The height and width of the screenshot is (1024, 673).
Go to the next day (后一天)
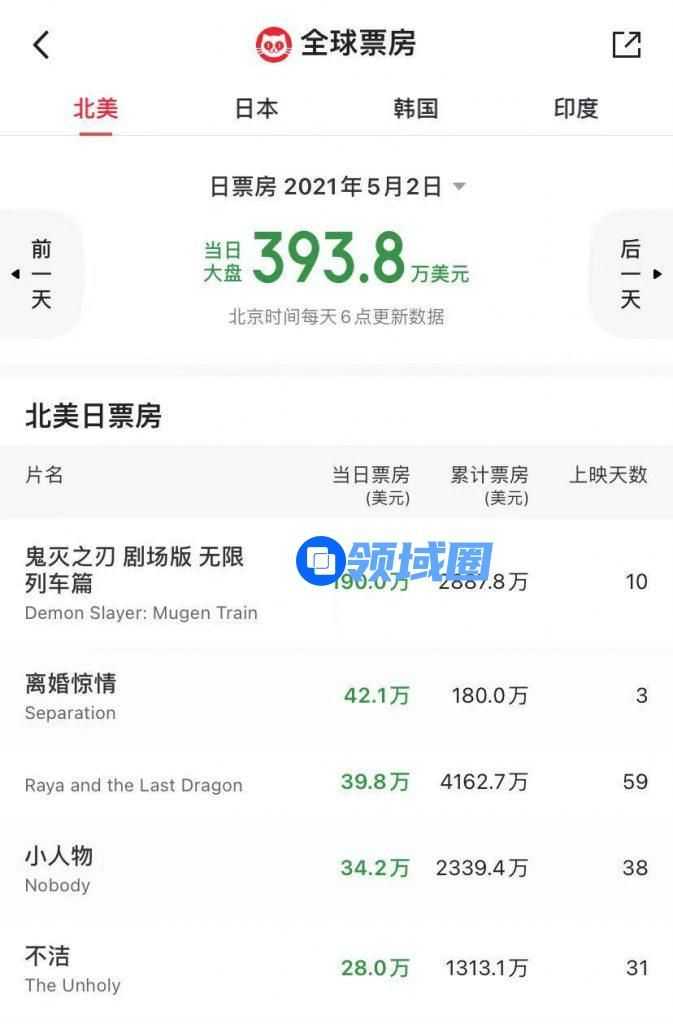[x=631, y=274]
